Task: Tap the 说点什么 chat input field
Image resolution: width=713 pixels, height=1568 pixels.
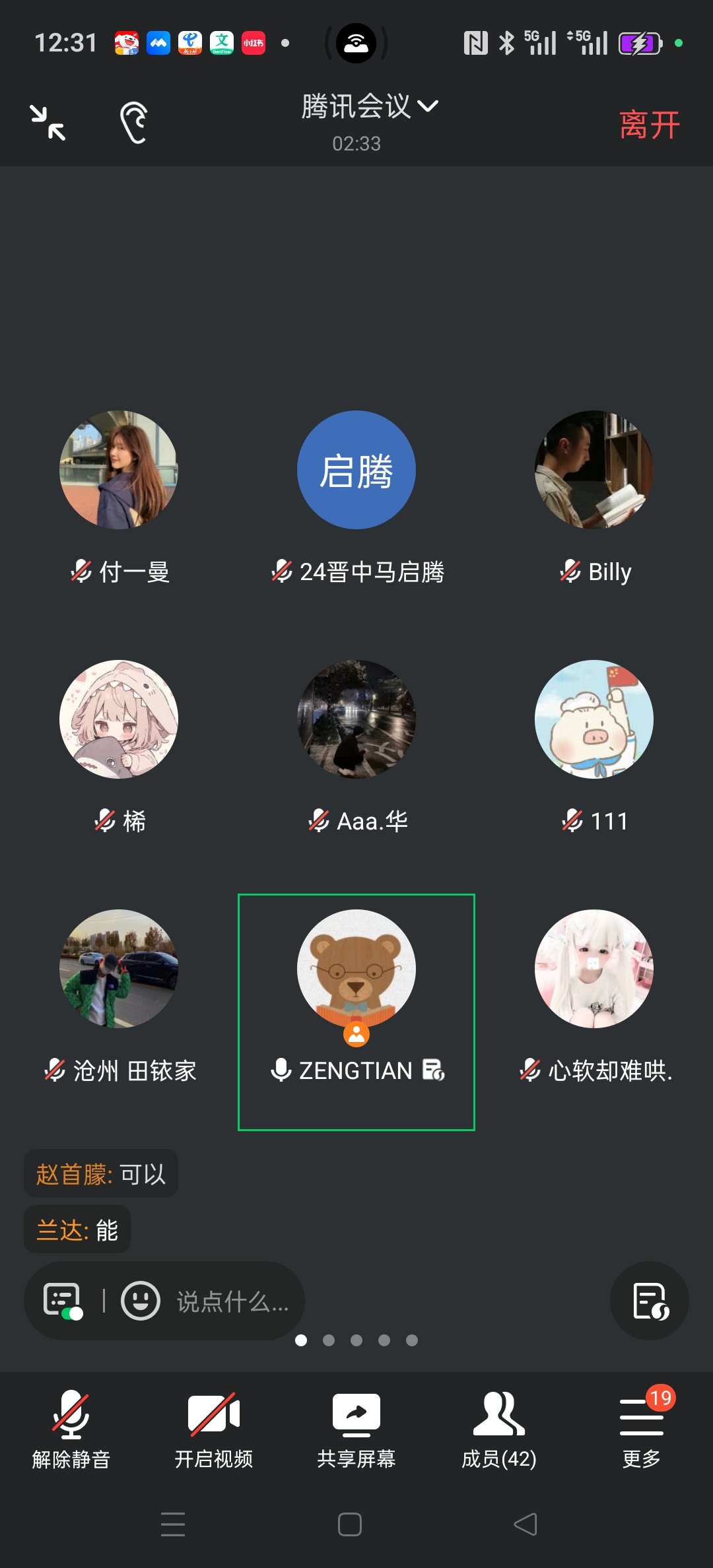Action: coord(231,1301)
